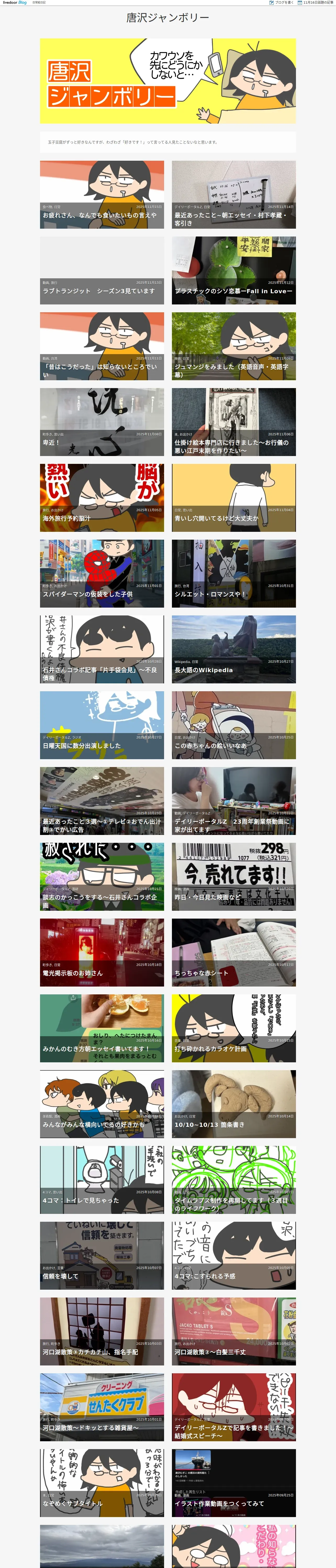This screenshot has height=1568, width=336.
Task: Open post 最近あったこと~朝エッセイ・村下孝蔵・客引き
Action: pyautogui.click(x=234, y=195)
